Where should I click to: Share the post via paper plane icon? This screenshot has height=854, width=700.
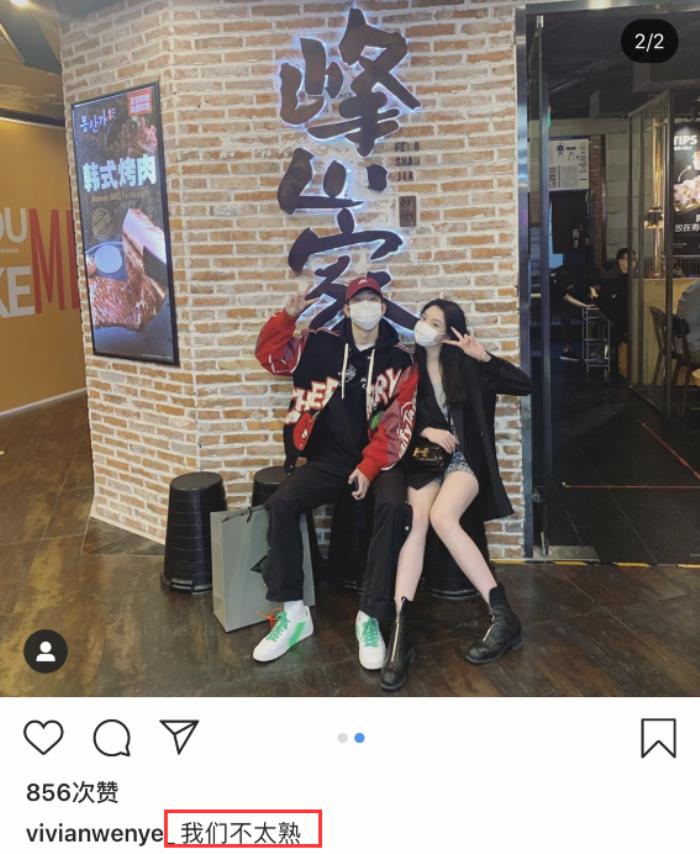180,737
